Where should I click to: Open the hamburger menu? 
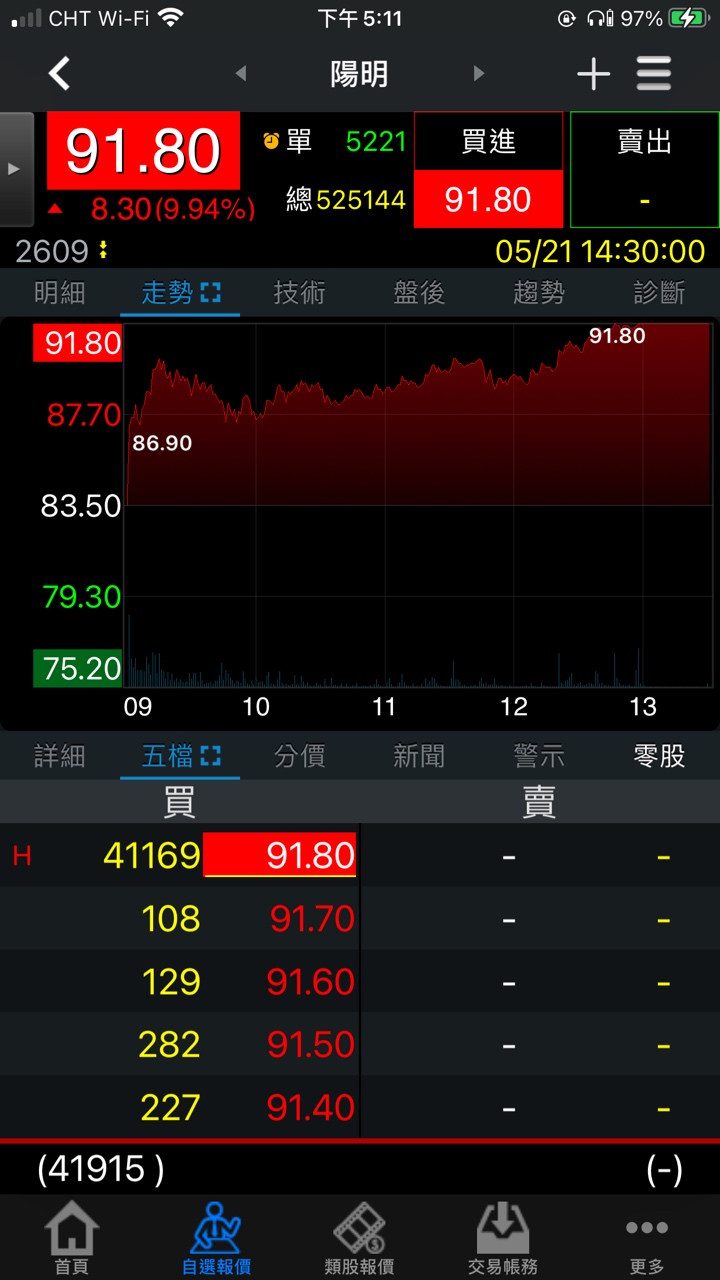coord(654,73)
